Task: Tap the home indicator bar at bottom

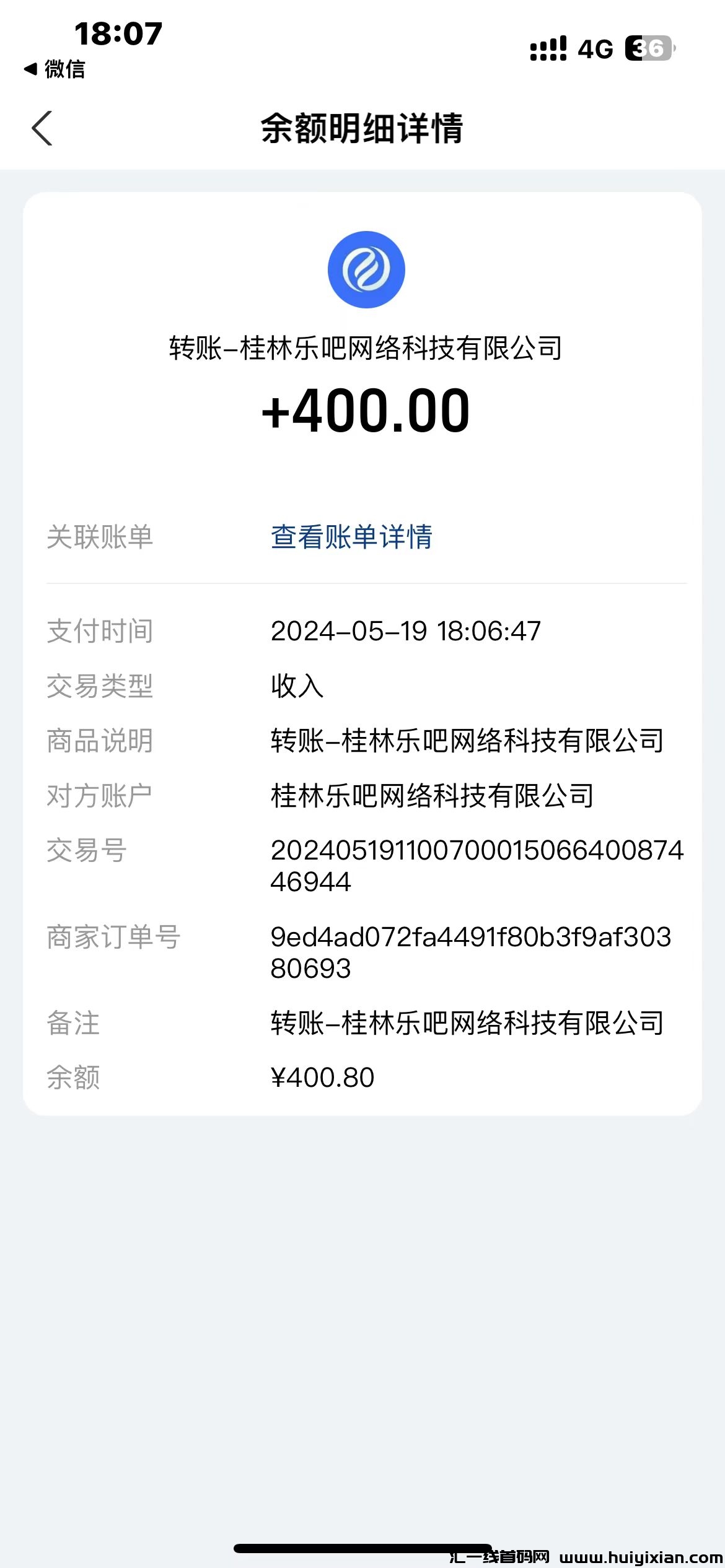Action: coord(362,1542)
